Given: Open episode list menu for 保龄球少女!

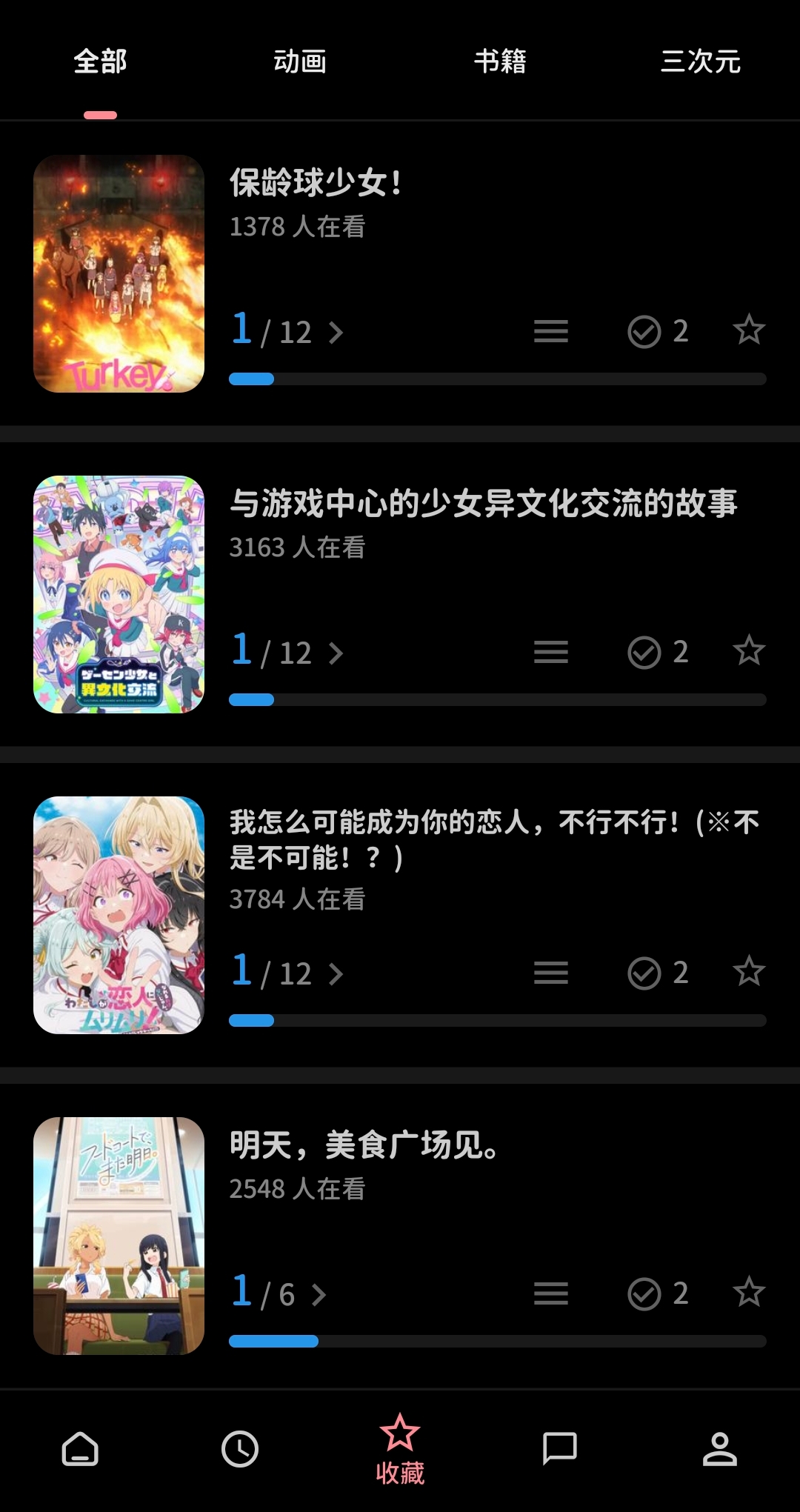Looking at the screenshot, I should pos(551,331).
